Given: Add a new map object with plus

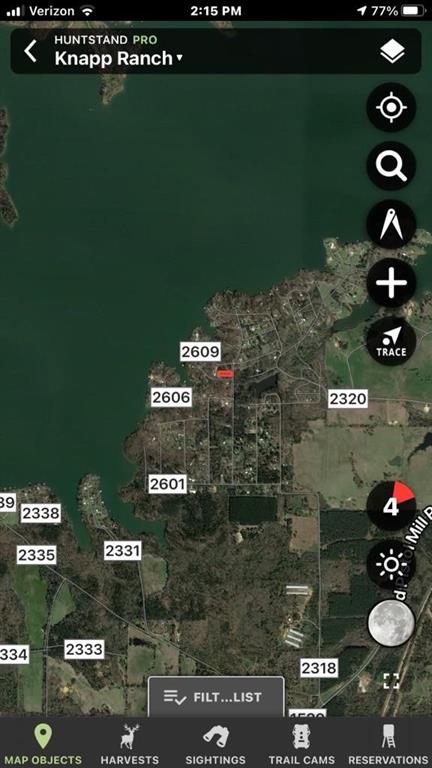Looking at the screenshot, I should tap(391, 283).
